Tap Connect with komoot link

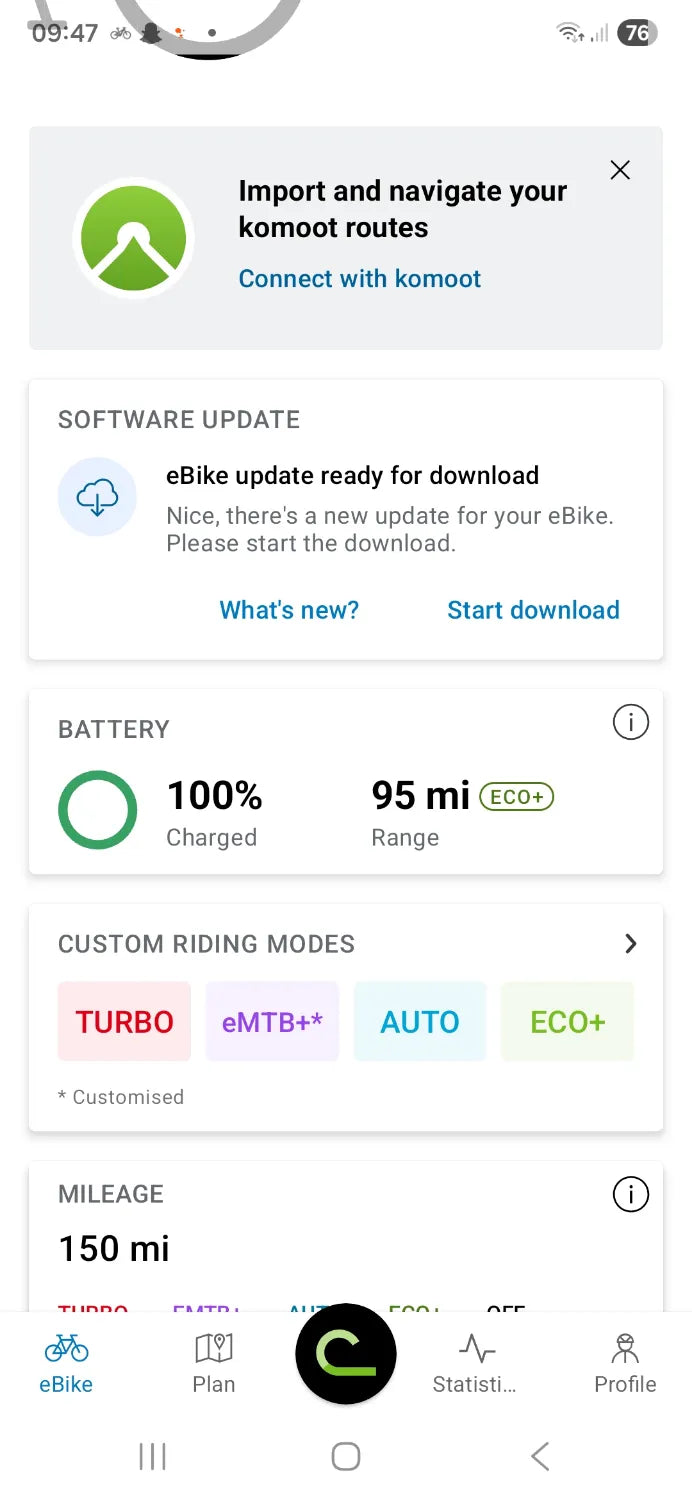[359, 278]
